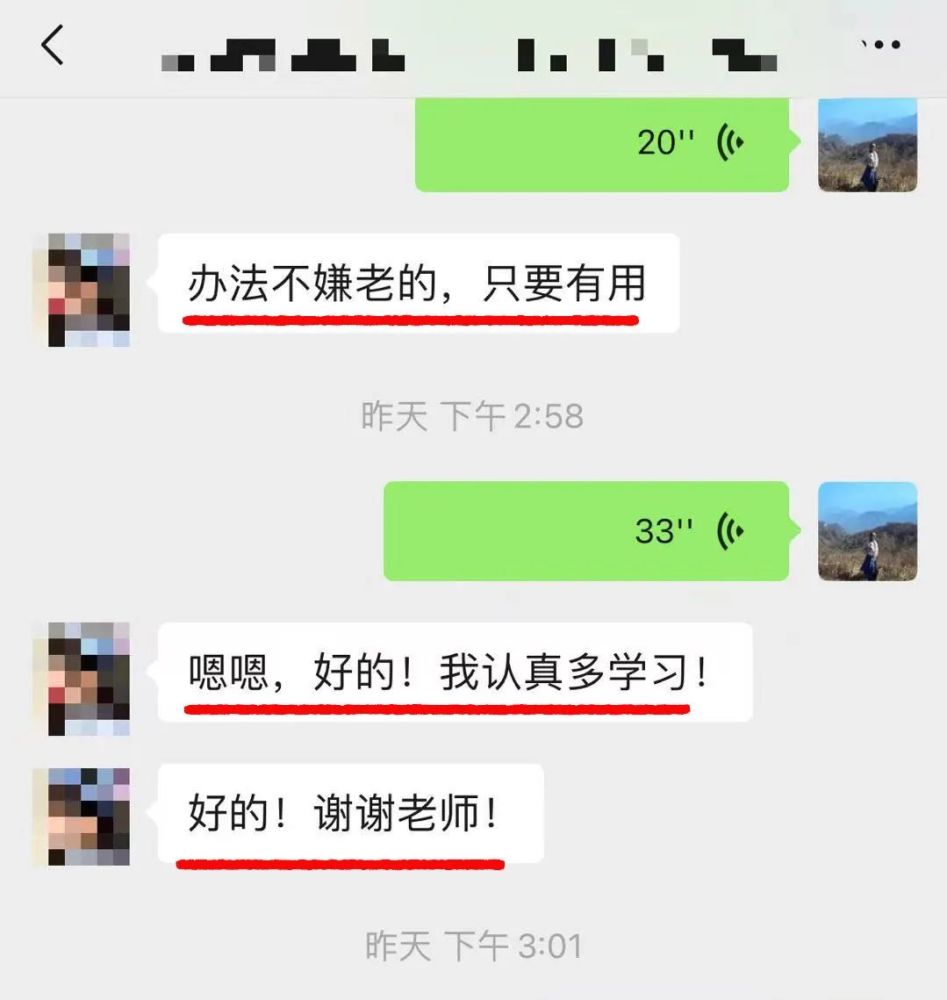Open sender's landscape avatar beside 33'' voice message
Screen dimensions: 947x1000
[x=867, y=531]
